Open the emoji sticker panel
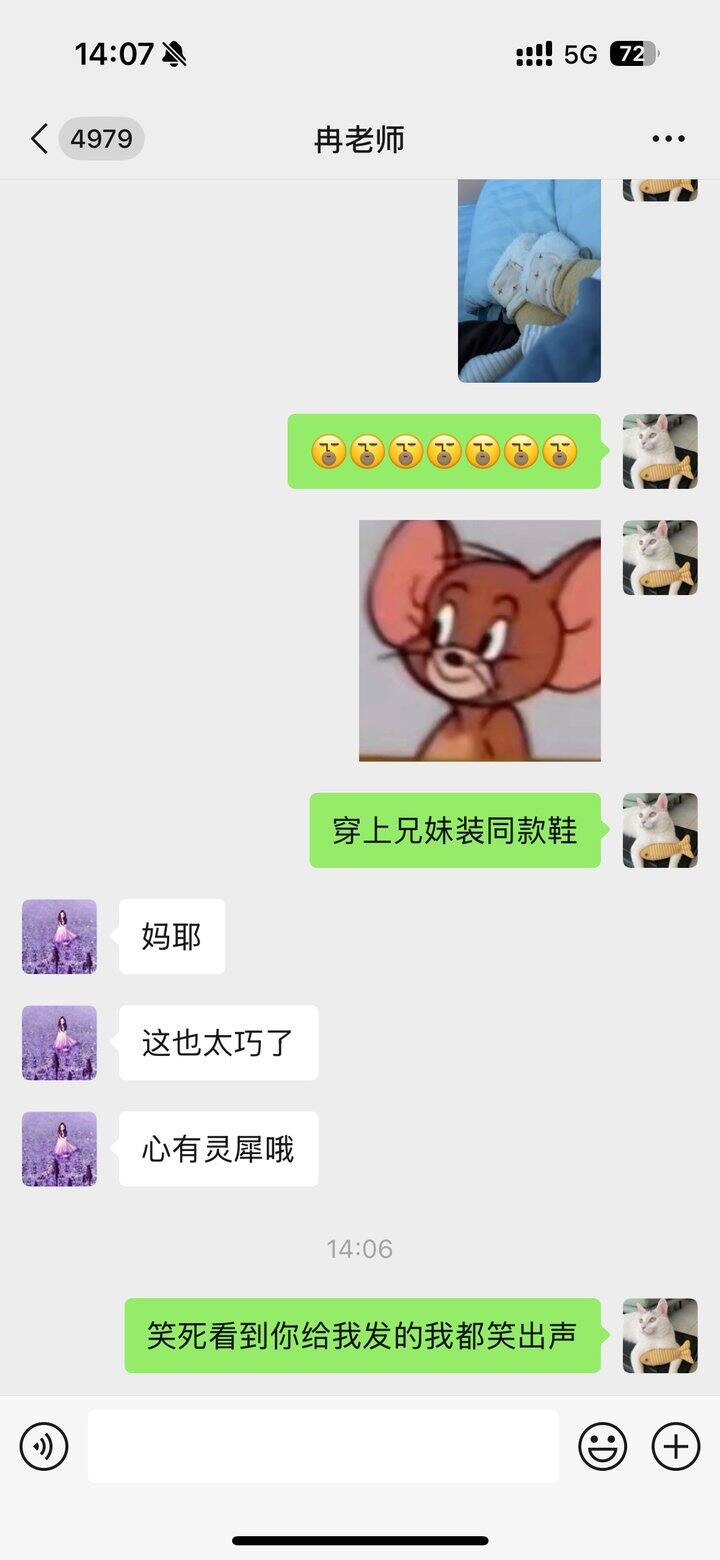This screenshot has height=1560, width=720. click(x=603, y=1446)
